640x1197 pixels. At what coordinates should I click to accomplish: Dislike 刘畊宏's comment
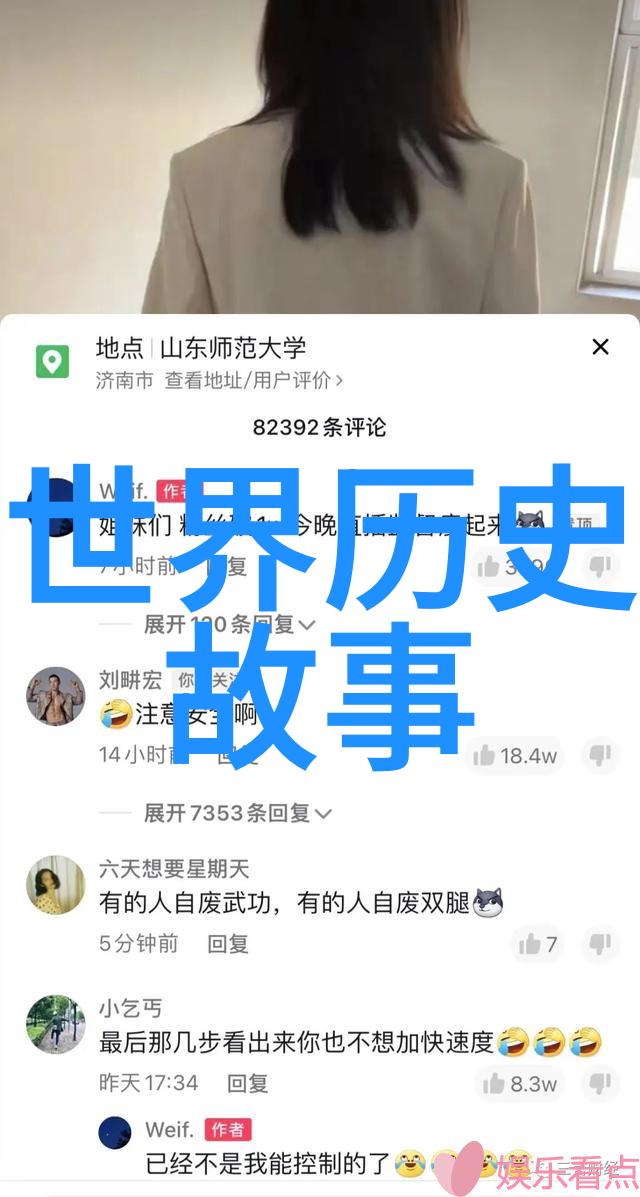pyautogui.click(x=599, y=755)
